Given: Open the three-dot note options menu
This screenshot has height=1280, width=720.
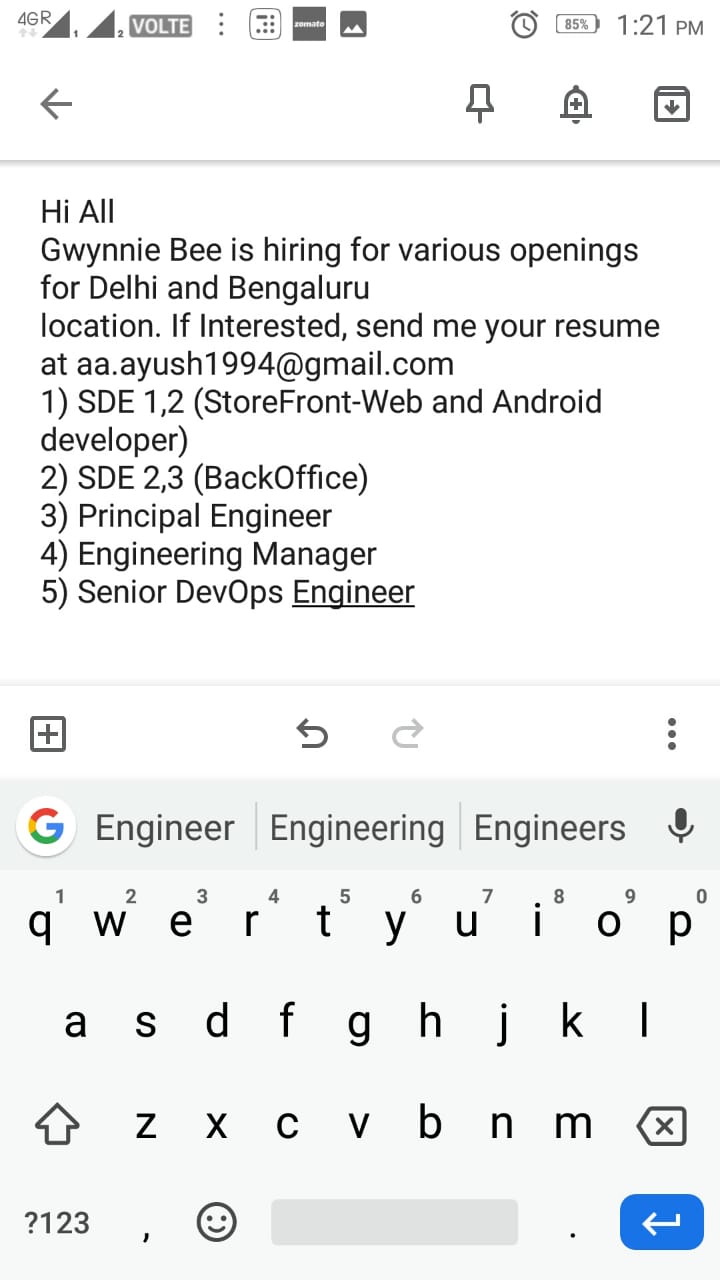Looking at the screenshot, I should pos(672,735).
